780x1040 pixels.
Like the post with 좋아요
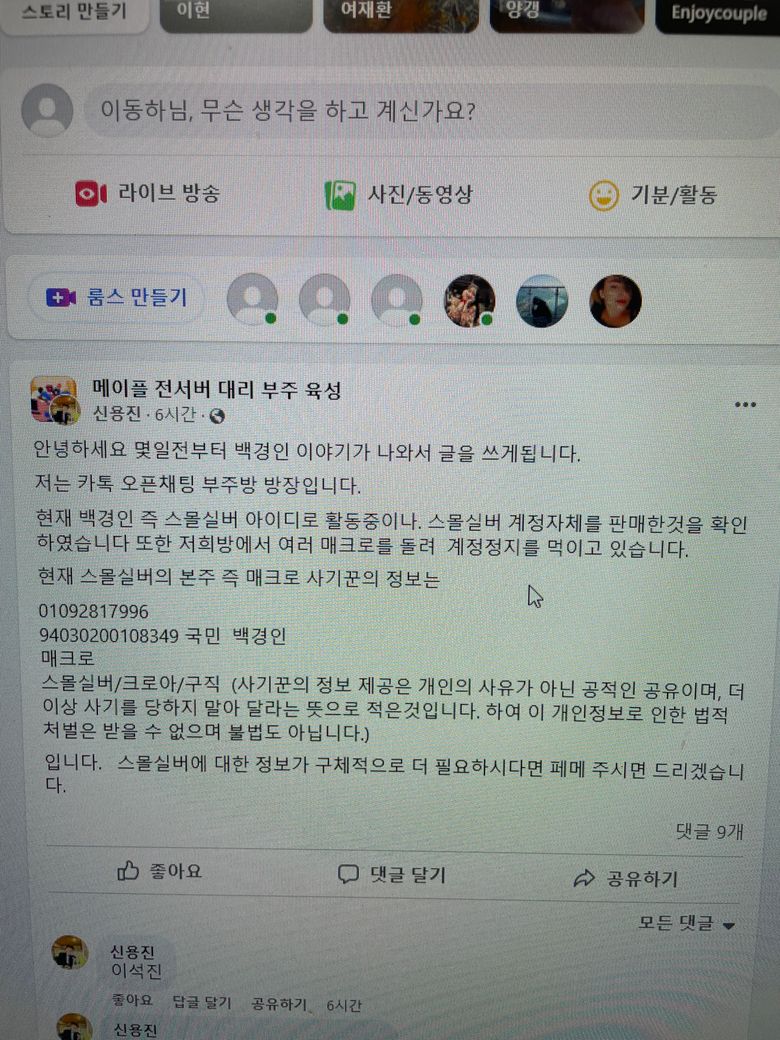[x=160, y=872]
